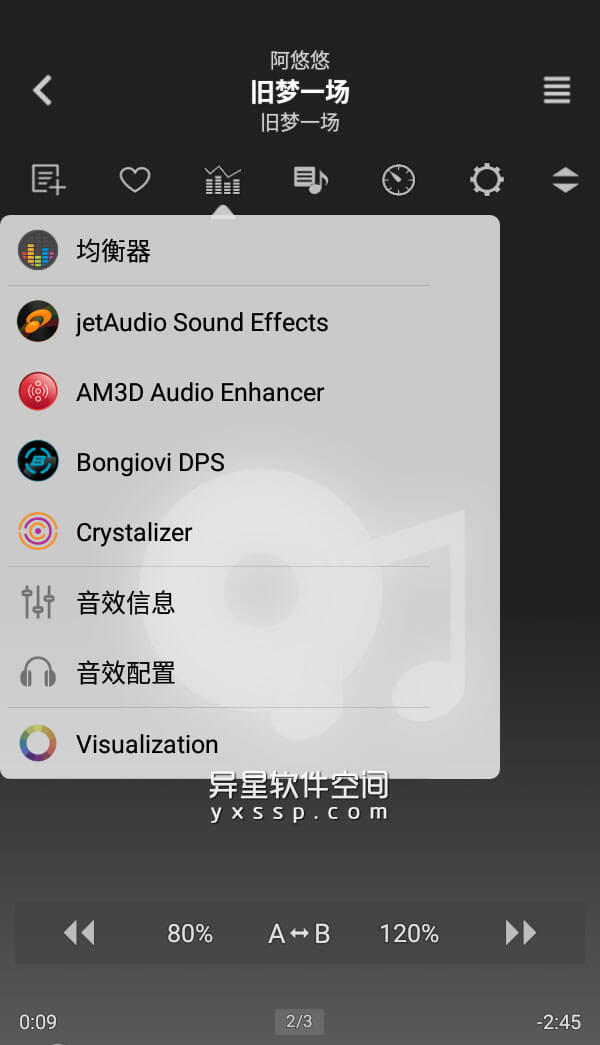Open the playlist menu icon at top right
The image size is (600, 1045).
point(557,91)
